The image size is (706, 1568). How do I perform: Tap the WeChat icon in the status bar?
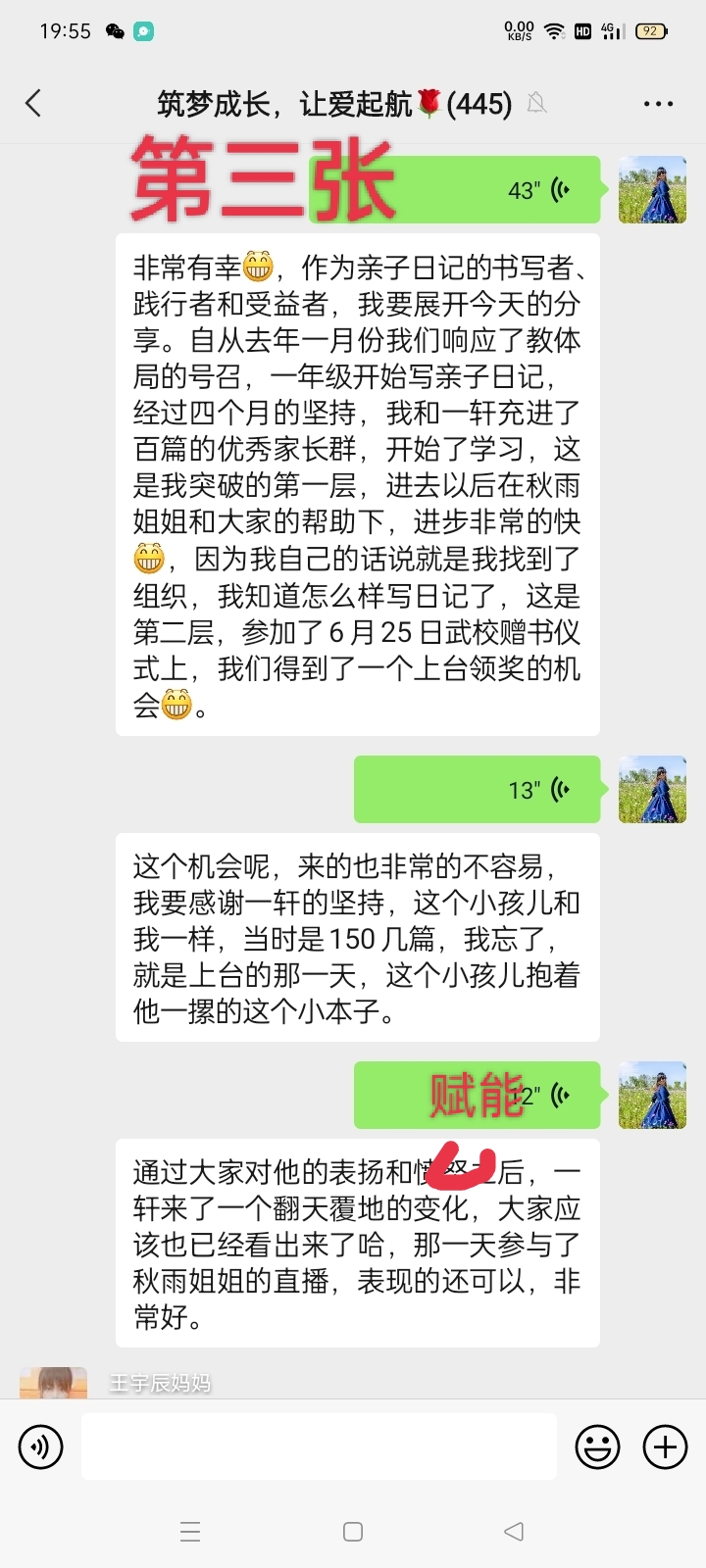coord(115,31)
